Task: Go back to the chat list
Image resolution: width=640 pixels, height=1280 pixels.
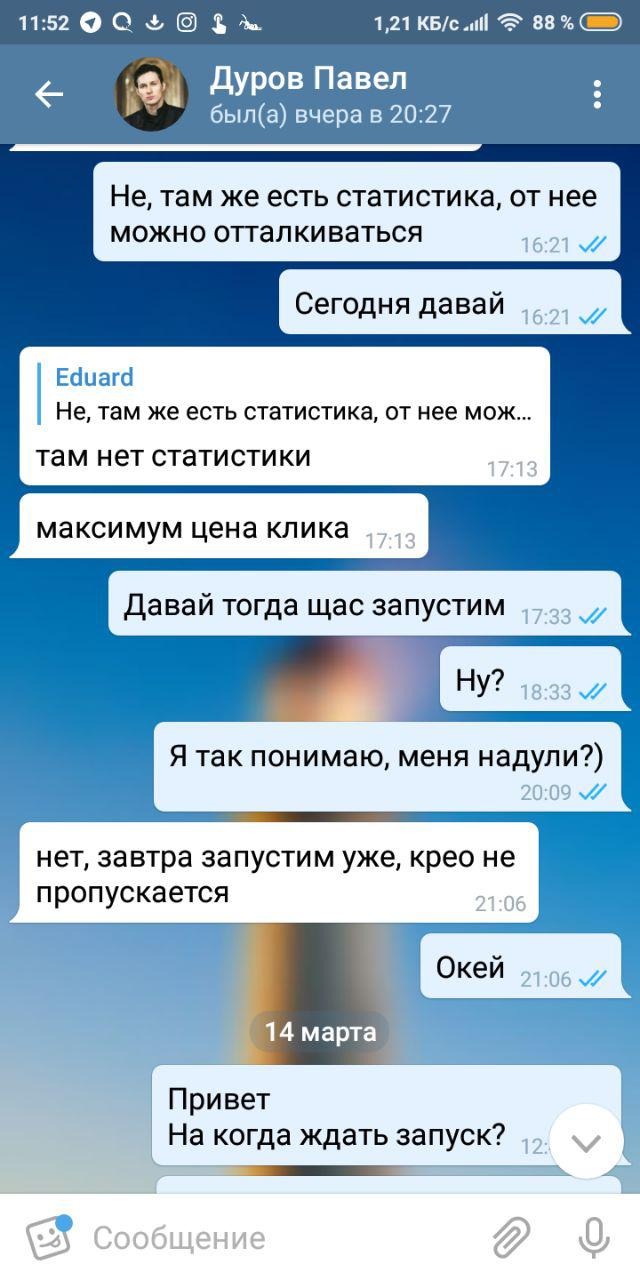Action: (48, 95)
